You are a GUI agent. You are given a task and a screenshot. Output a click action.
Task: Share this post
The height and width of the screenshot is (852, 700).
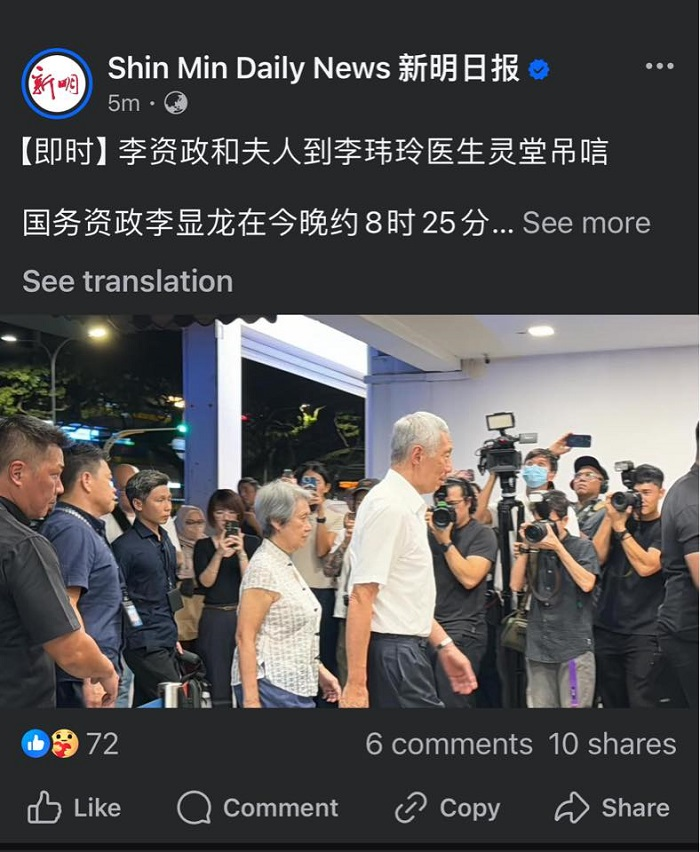pos(612,807)
